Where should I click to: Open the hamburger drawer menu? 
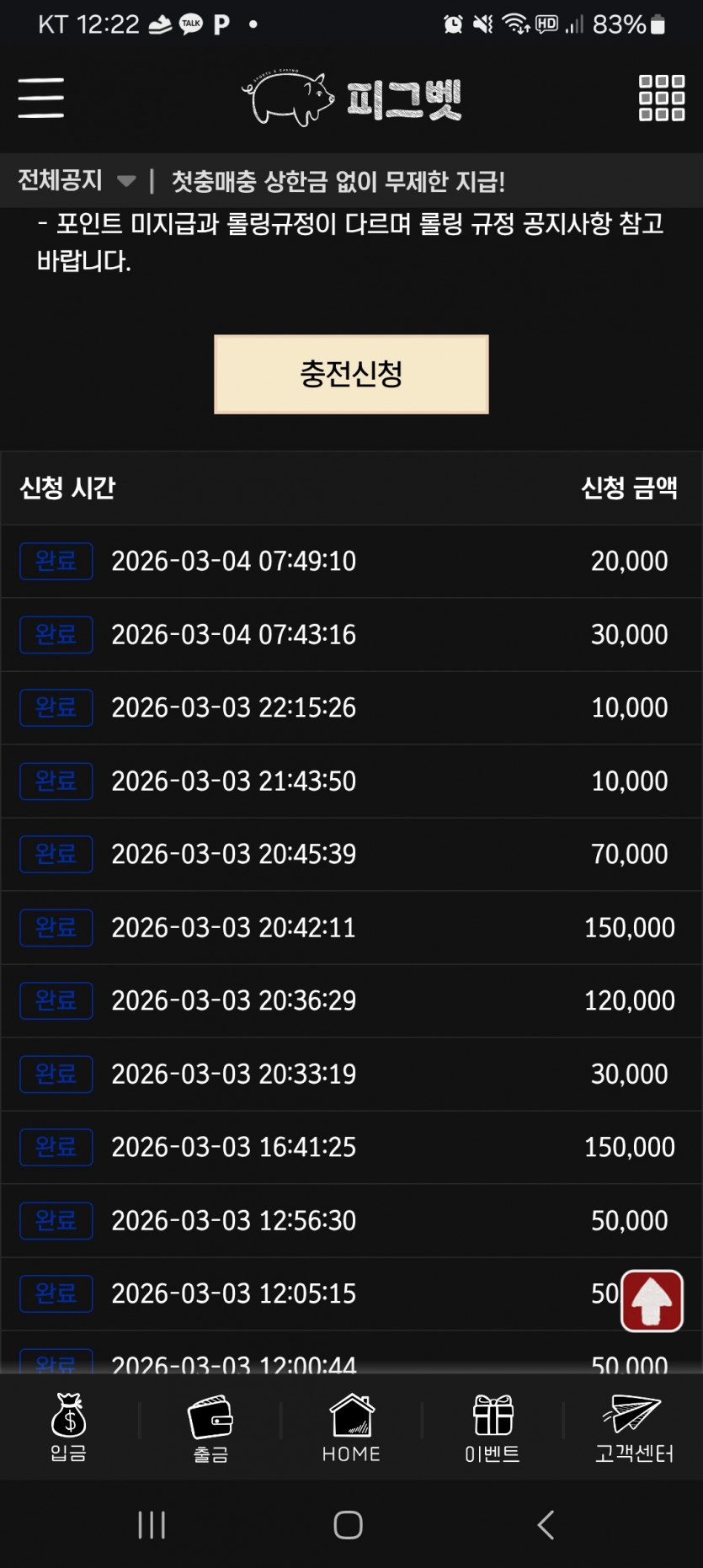pyautogui.click(x=40, y=98)
